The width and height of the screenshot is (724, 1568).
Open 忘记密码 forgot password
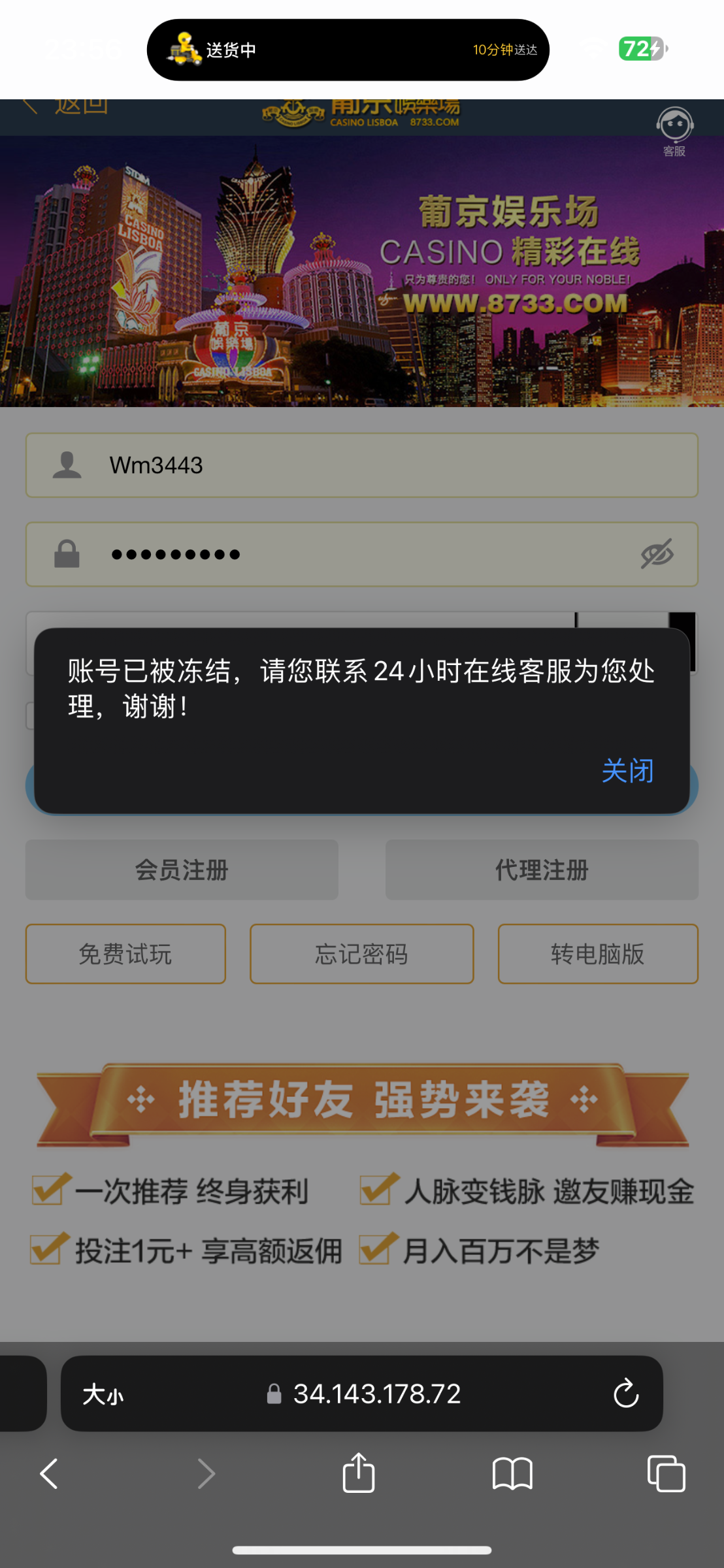pyautogui.click(x=361, y=954)
